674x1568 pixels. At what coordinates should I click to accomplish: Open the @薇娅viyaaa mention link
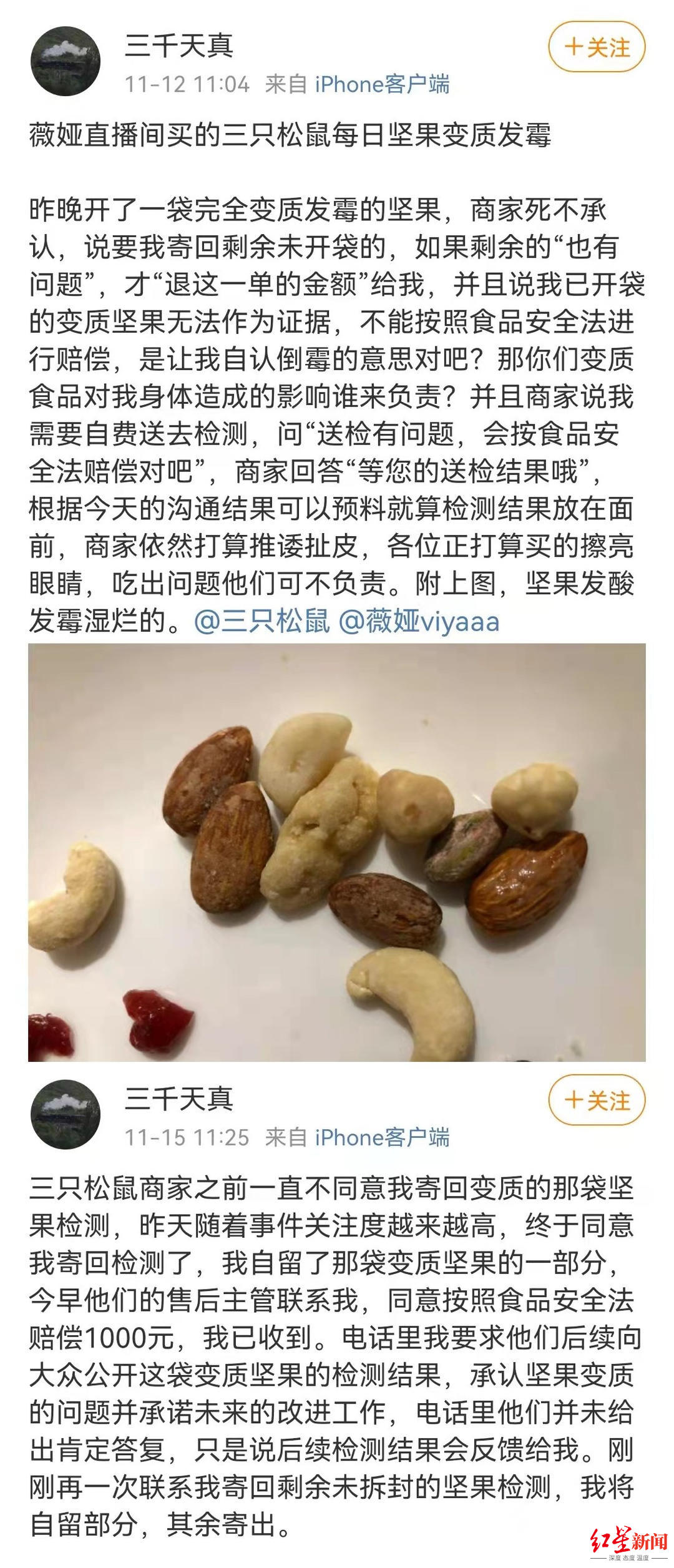[x=419, y=621]
